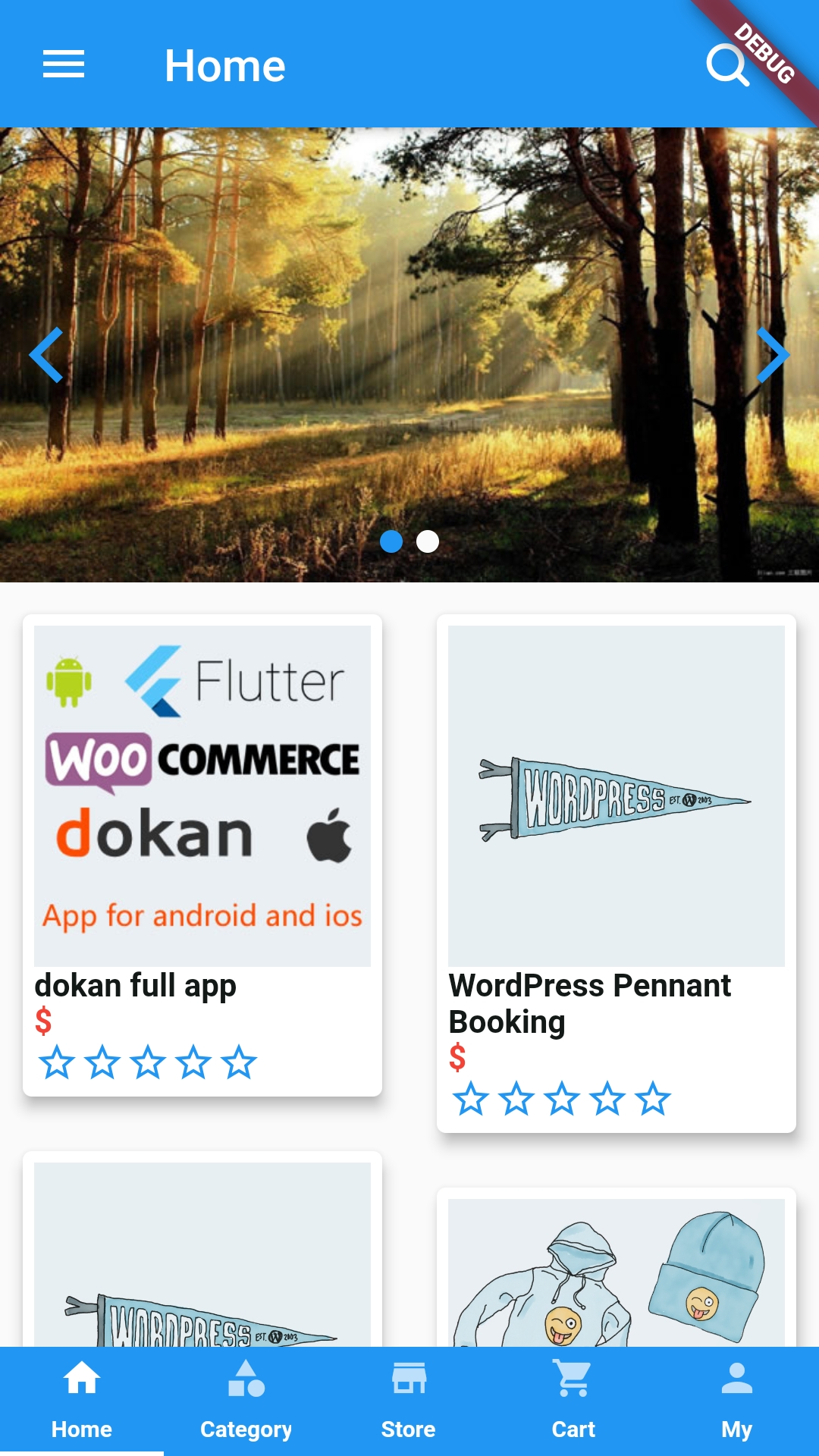Viewport: 819px width, 1456px height.
Task: Switch to the Category tab
Action: (x=246, y=1400)
